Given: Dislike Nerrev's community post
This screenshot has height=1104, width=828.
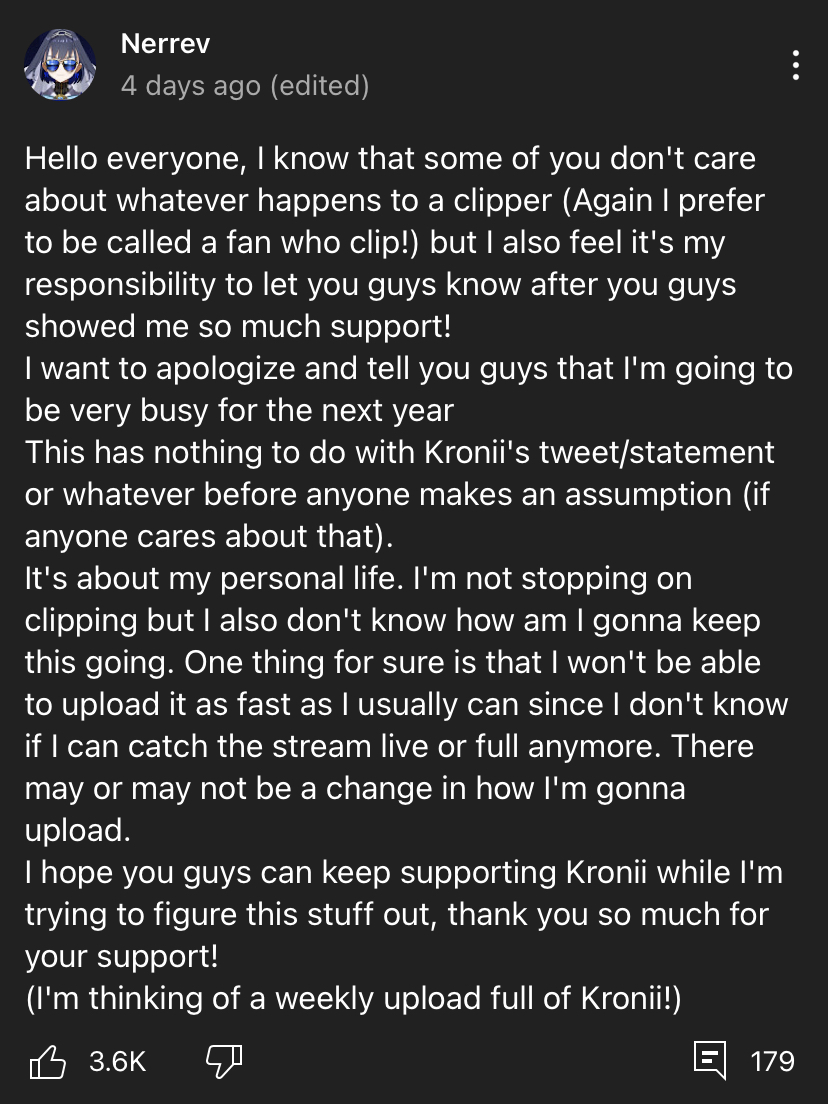Looking at the screenshot, I should [x=224, y=1061].
